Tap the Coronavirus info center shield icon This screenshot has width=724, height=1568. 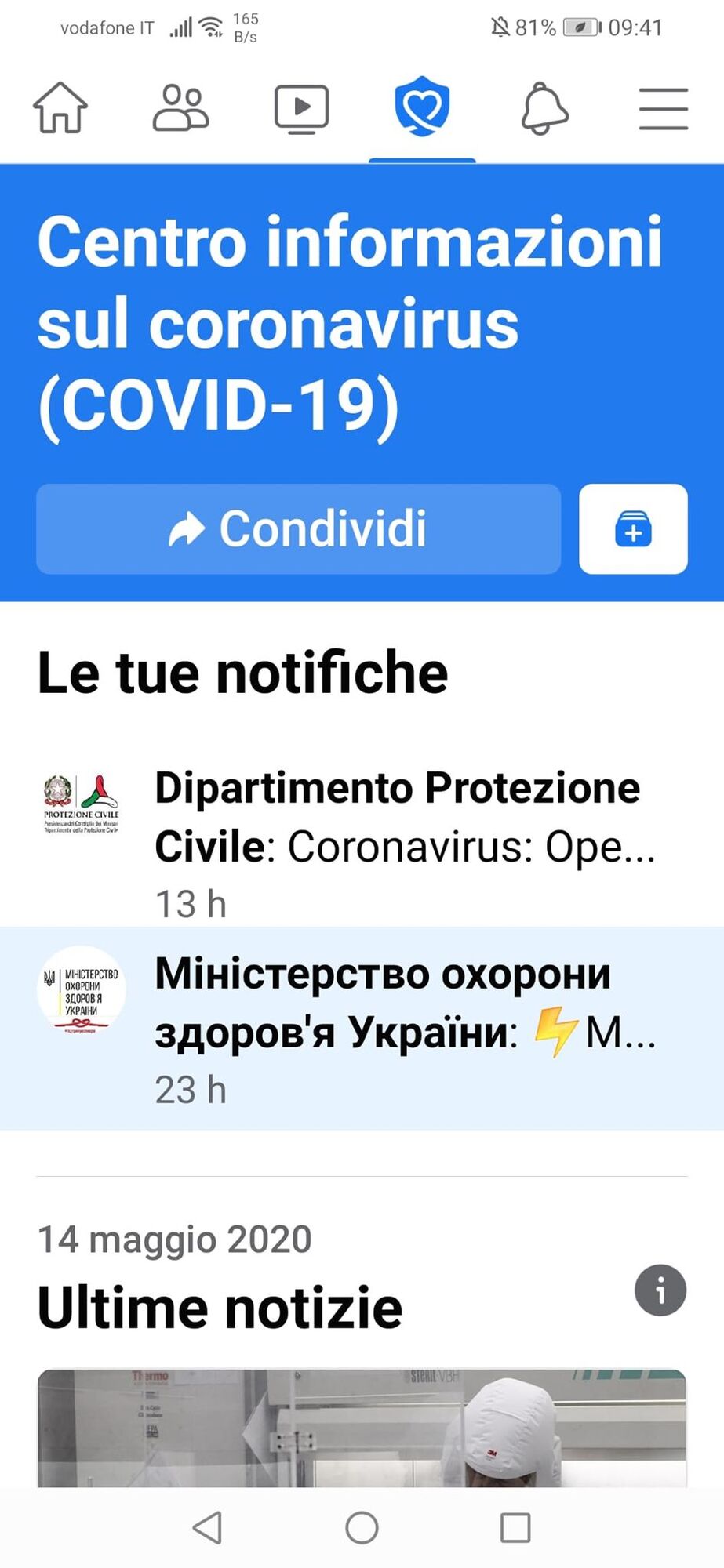click(x=422, y=109)
